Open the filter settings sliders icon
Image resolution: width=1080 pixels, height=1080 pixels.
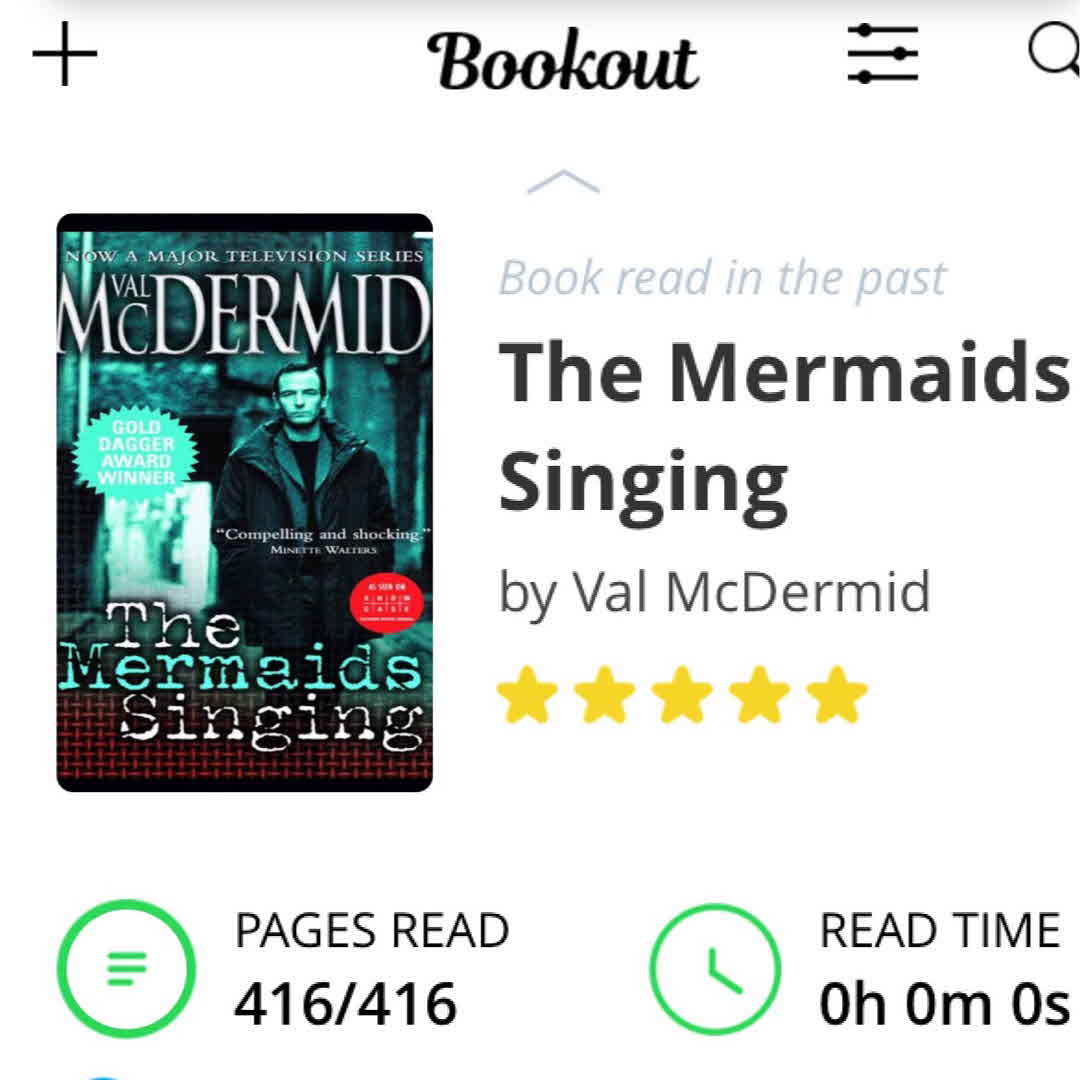click(x=882, y=54)
